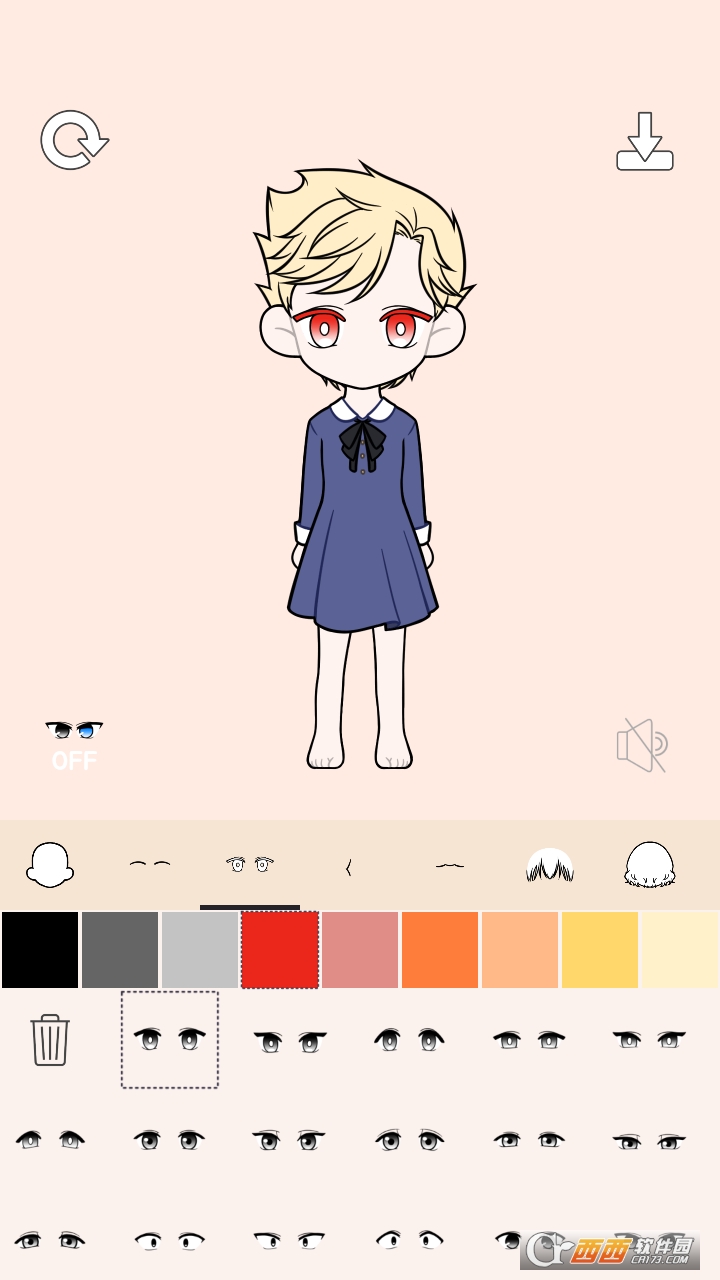720x1280 pixels.
Task: Open the nose category
Action: [350, 866]
